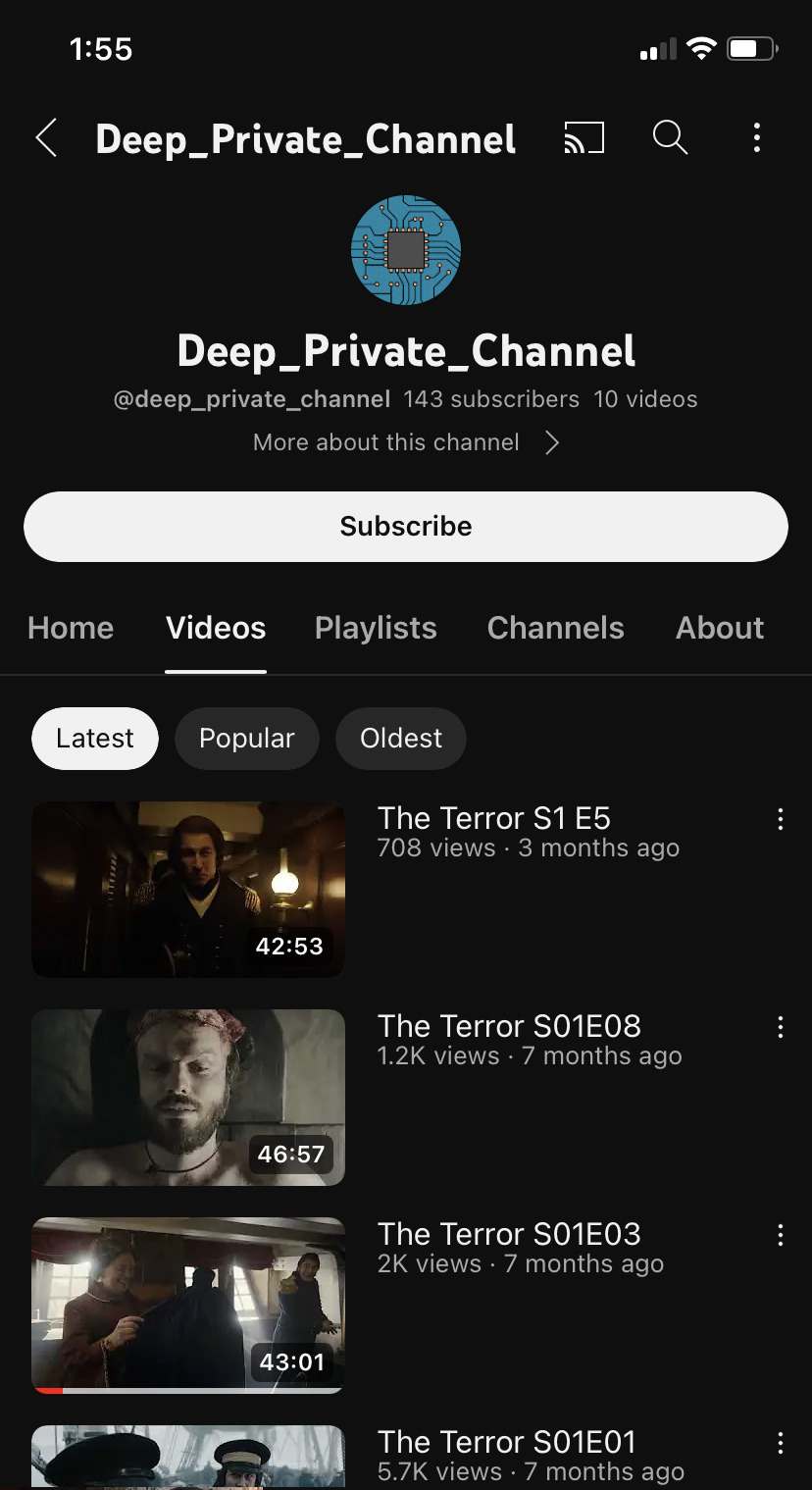Sort videos by Popular
Image resolution: width=812 pixels, height=1490 pixels.
246,739
